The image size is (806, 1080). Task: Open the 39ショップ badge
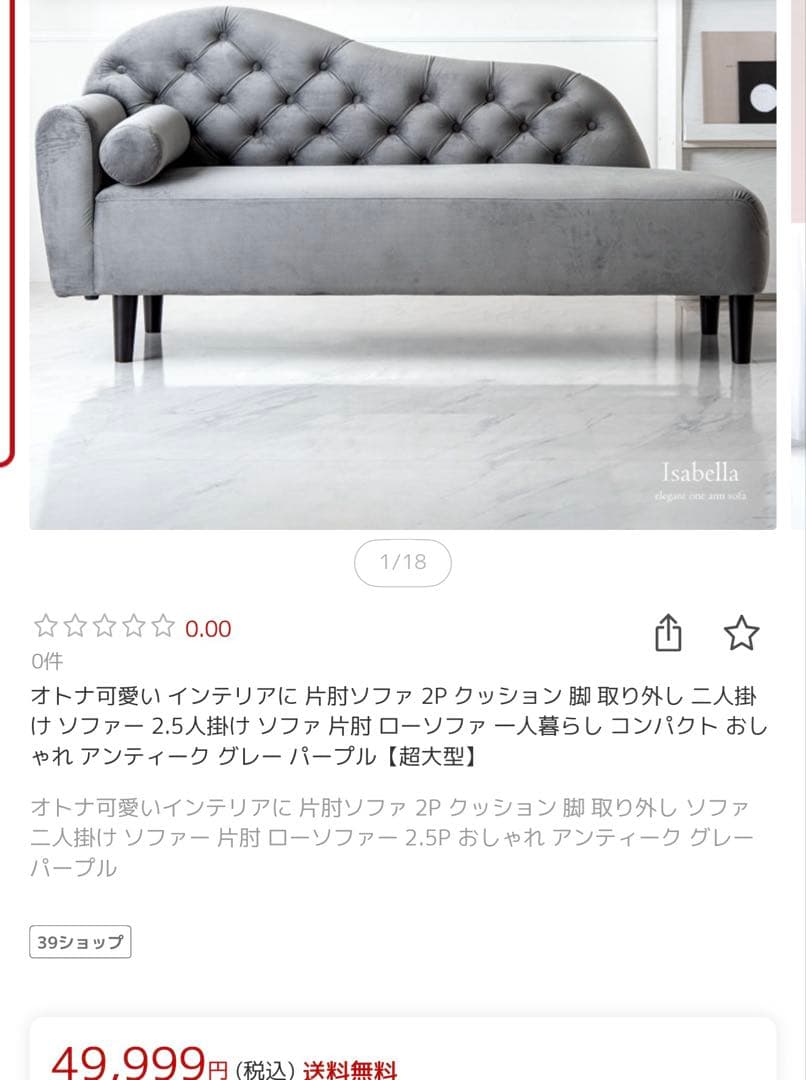point(80,941)
